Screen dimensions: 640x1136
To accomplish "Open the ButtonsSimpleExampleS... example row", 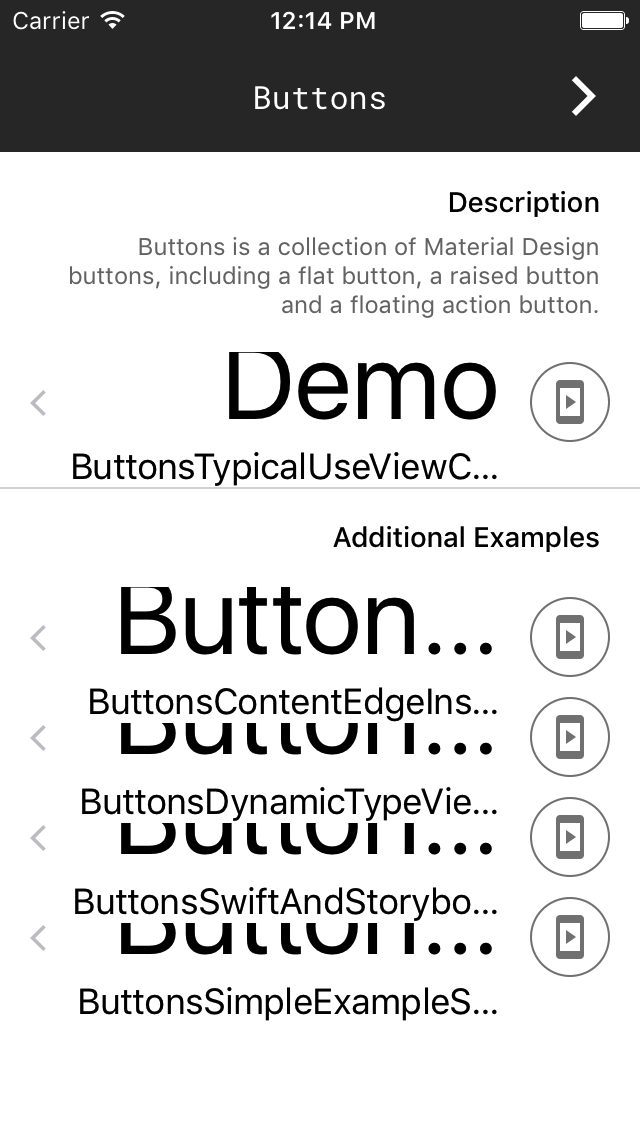I will (288, 1001).
